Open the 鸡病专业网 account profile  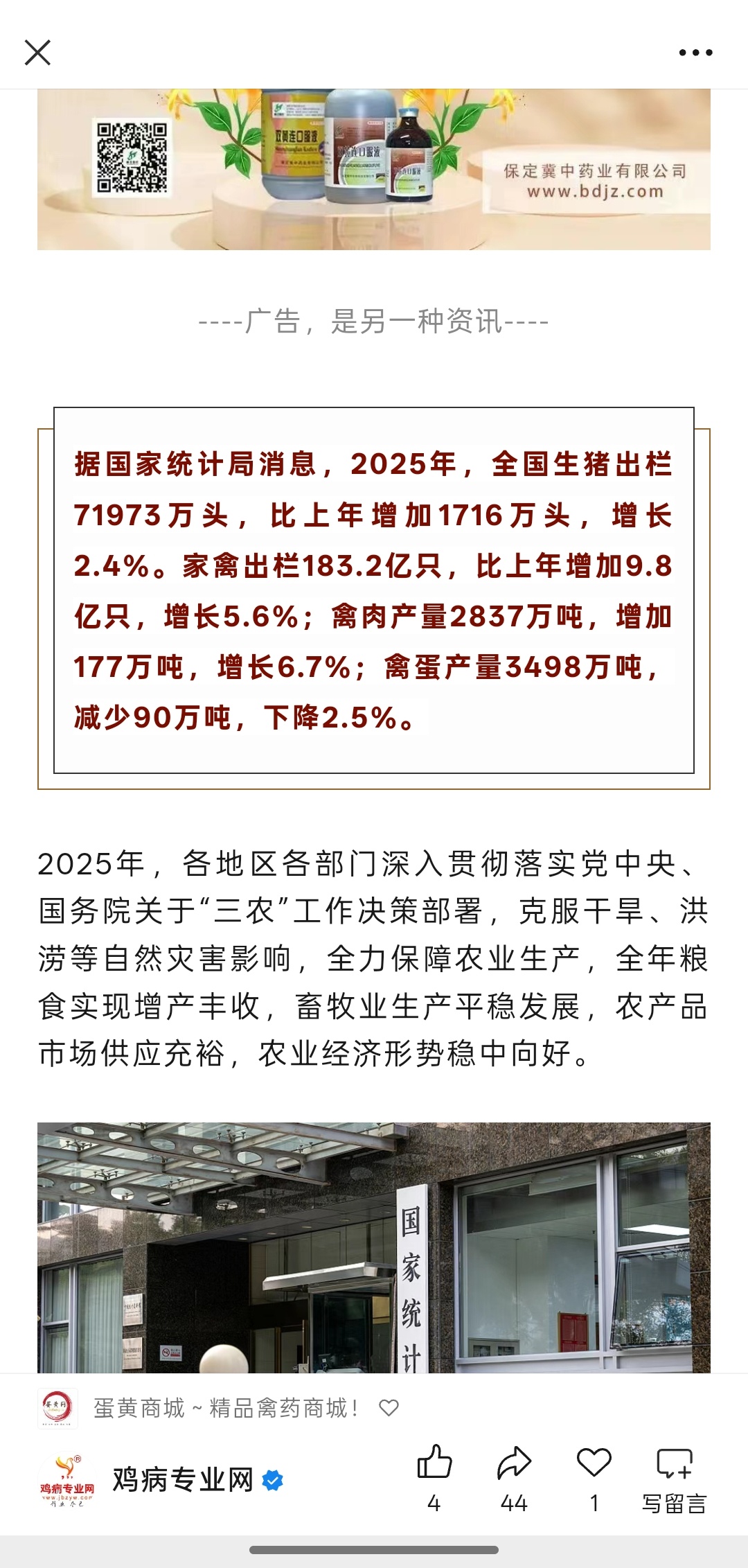[182, 1481]
